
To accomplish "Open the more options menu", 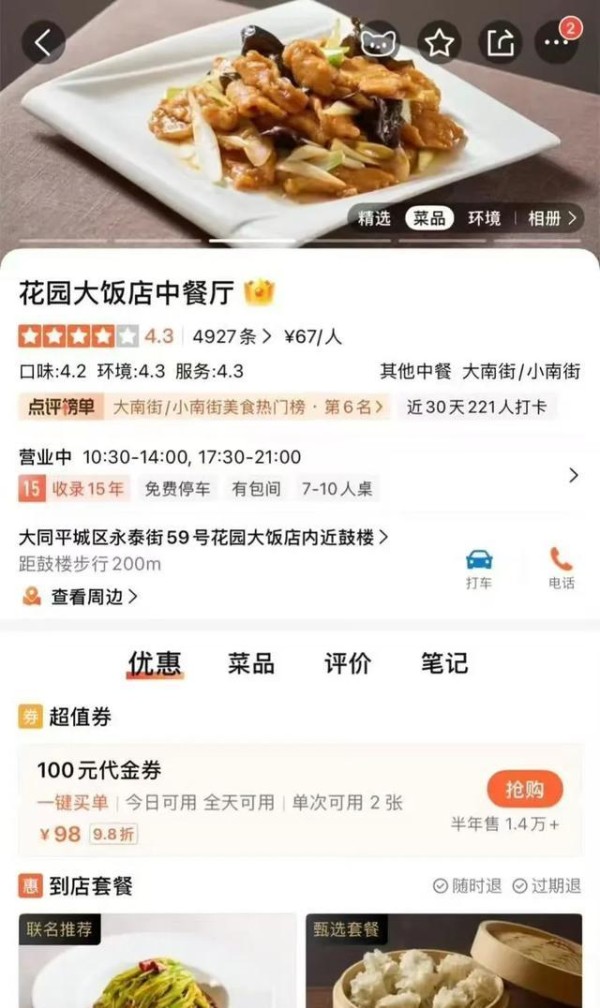I will 556,42.
